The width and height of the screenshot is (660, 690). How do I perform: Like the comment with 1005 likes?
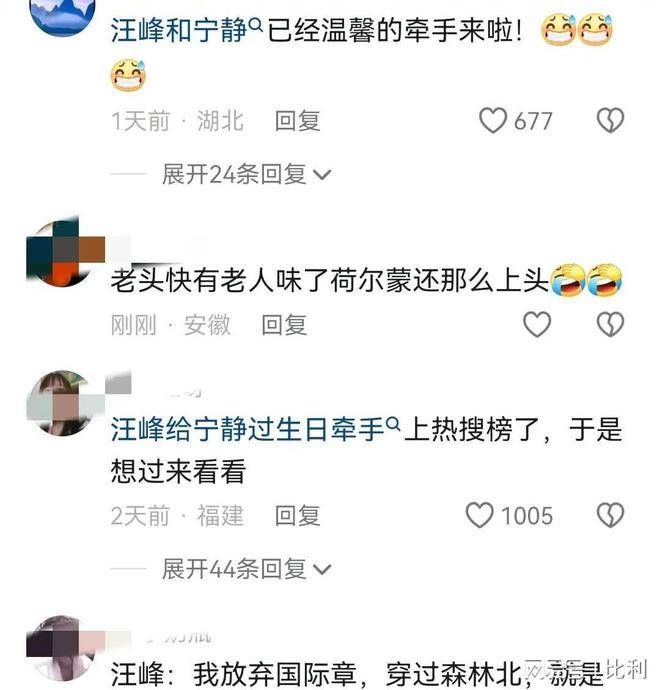[481, 515]
